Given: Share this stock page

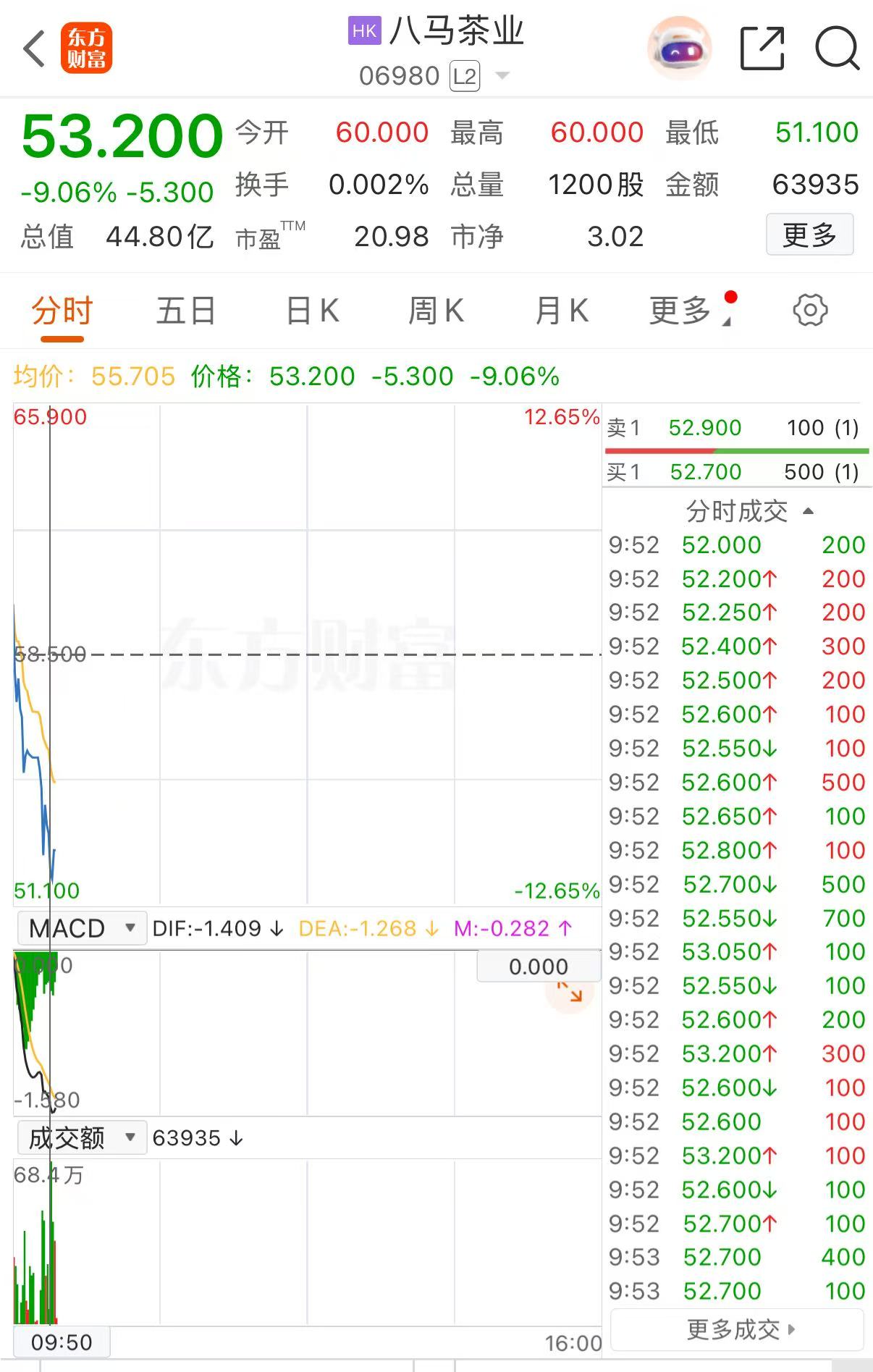Looking at the screenshot, I should 762,49.
